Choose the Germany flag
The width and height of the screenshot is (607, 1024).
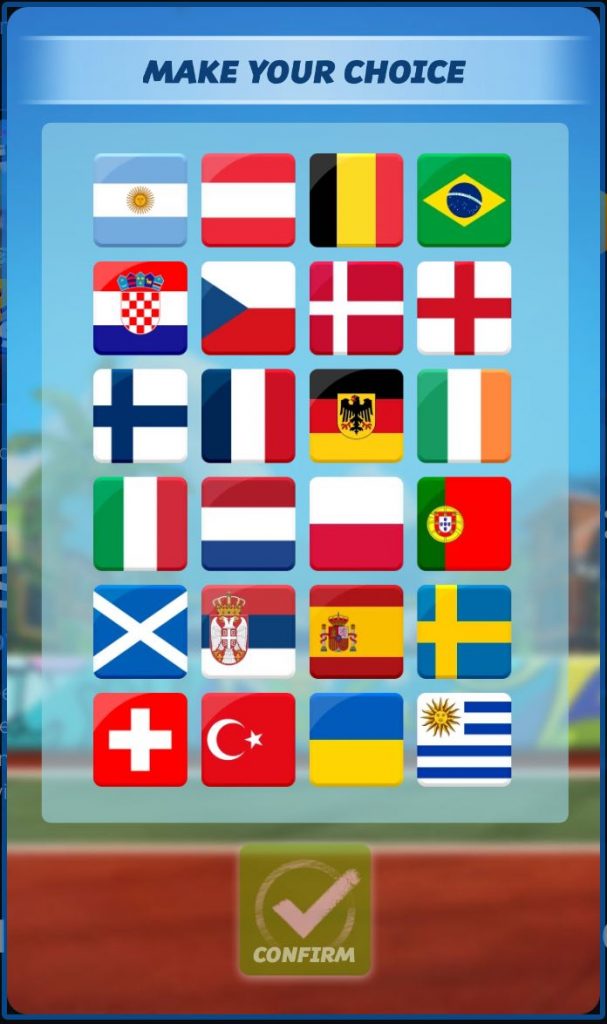tap(356, 416)
